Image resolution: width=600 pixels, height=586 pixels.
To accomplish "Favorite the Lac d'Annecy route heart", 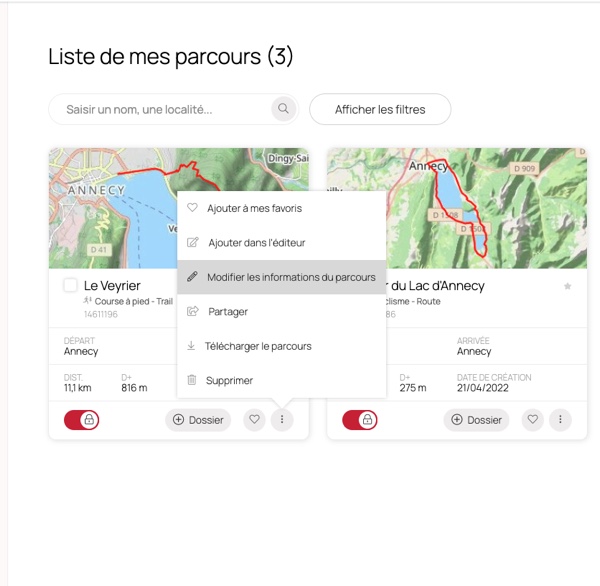I will pyautogui.click(x=533, y=420).
